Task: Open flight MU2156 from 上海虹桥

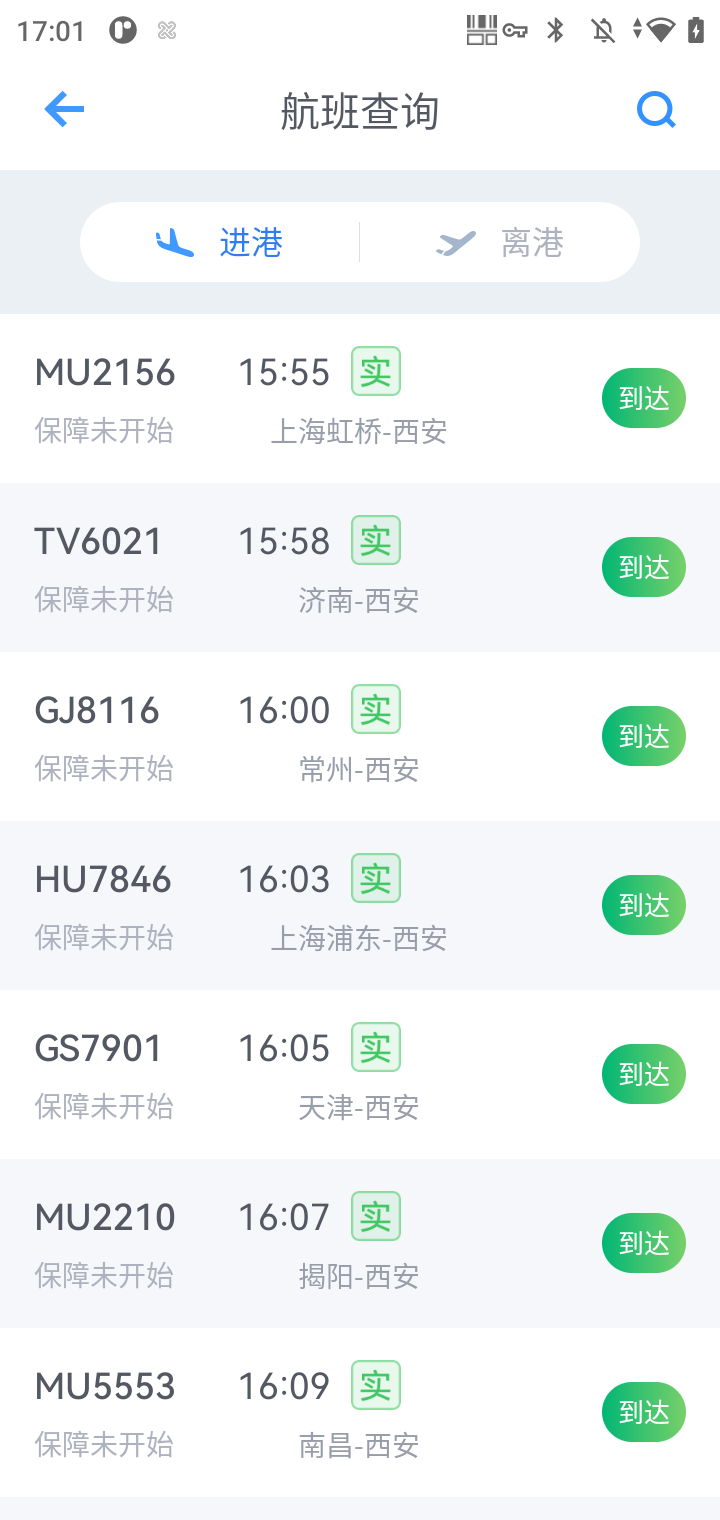Action: pyautogui.click(x=360, y=399)
